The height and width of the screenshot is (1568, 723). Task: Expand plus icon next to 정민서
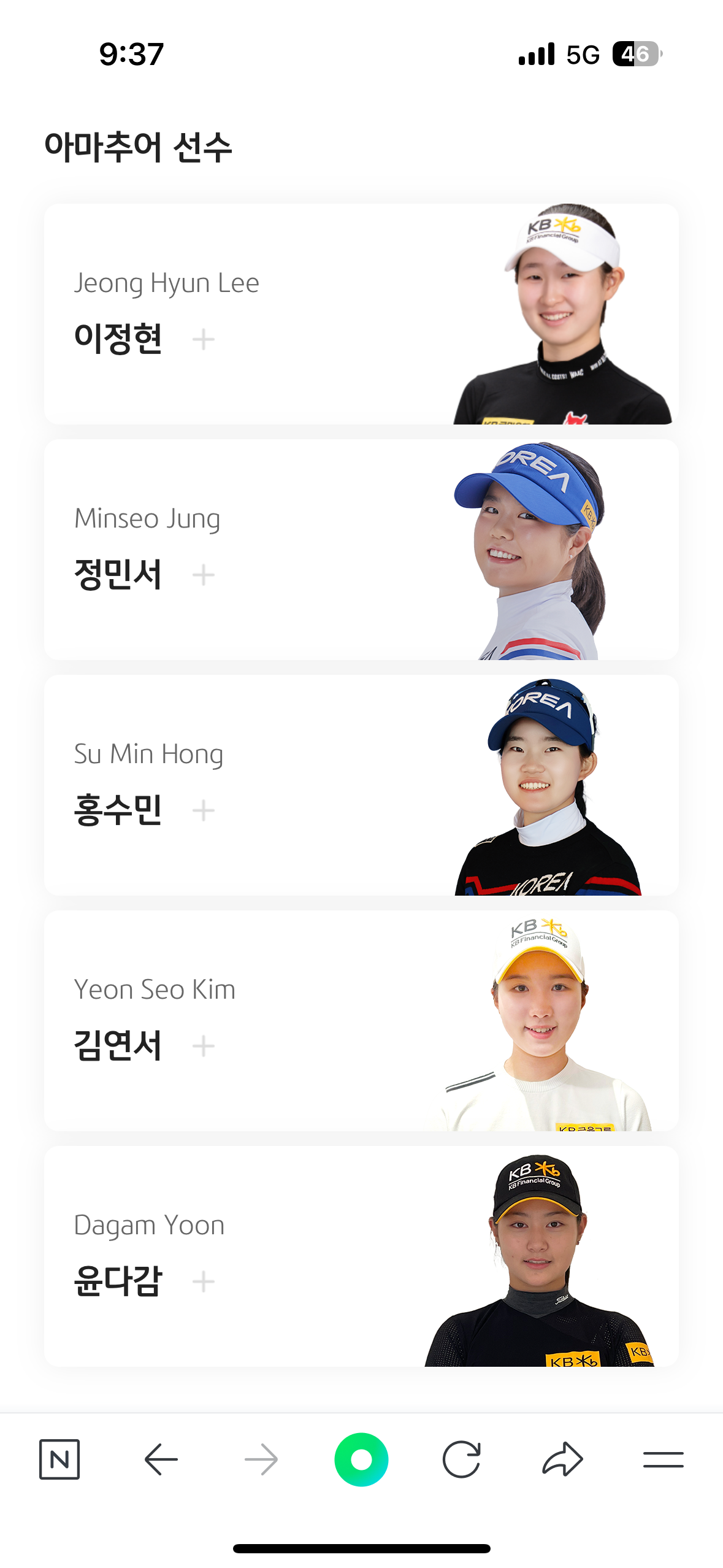coord(204,575)
